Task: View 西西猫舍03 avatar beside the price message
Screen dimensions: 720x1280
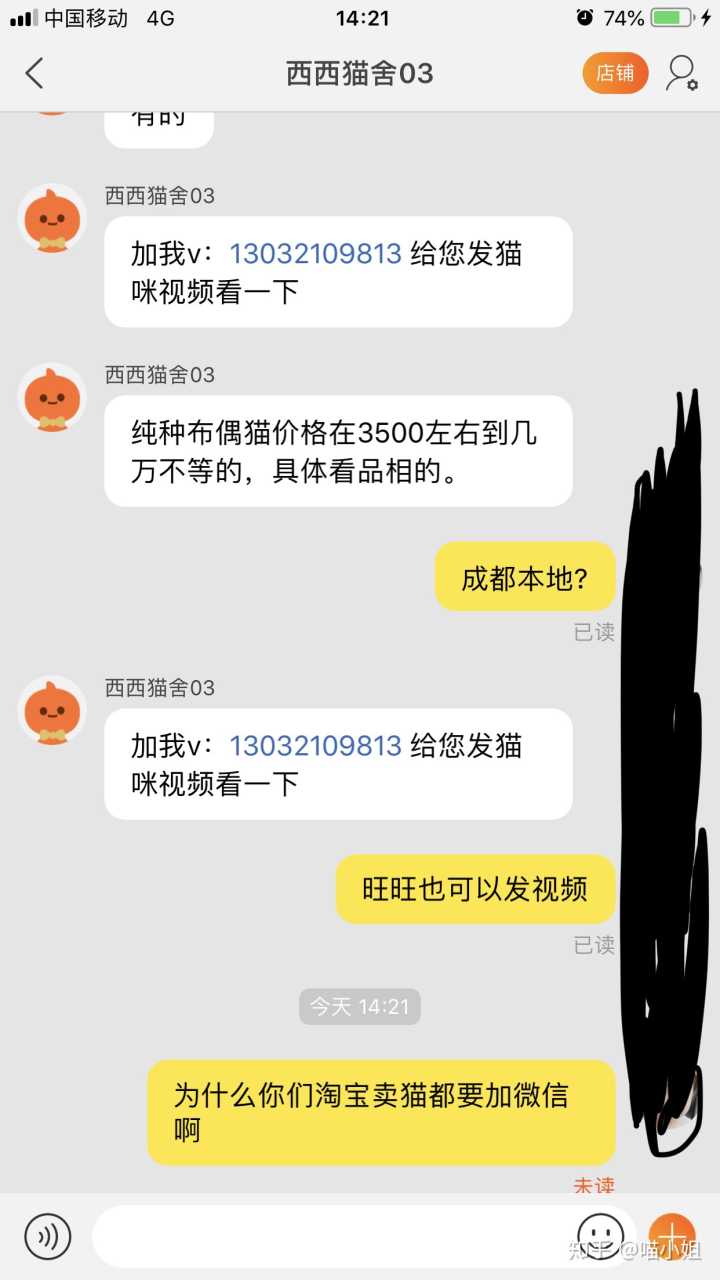Action: click(52, 398)
